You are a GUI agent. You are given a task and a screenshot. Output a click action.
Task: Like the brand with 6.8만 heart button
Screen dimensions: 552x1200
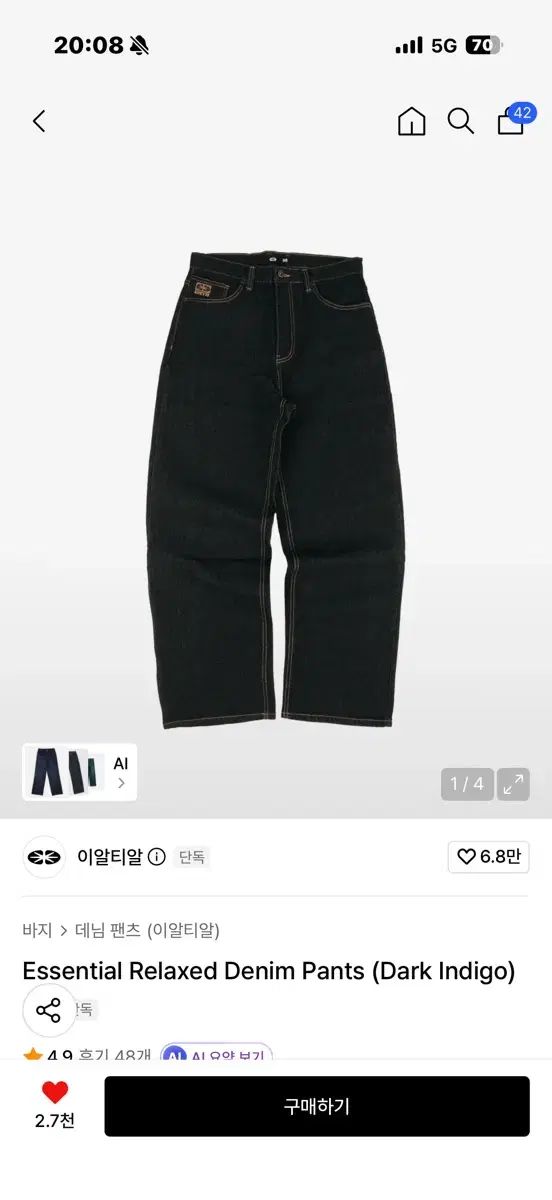[488, 857]
